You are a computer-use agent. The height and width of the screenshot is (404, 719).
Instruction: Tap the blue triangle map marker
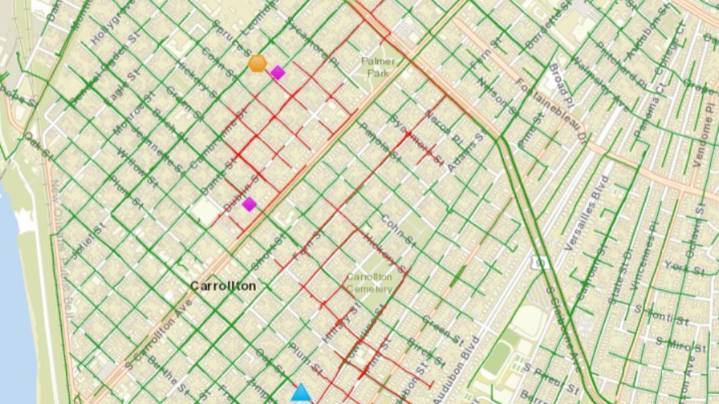(x=301, y=394)
